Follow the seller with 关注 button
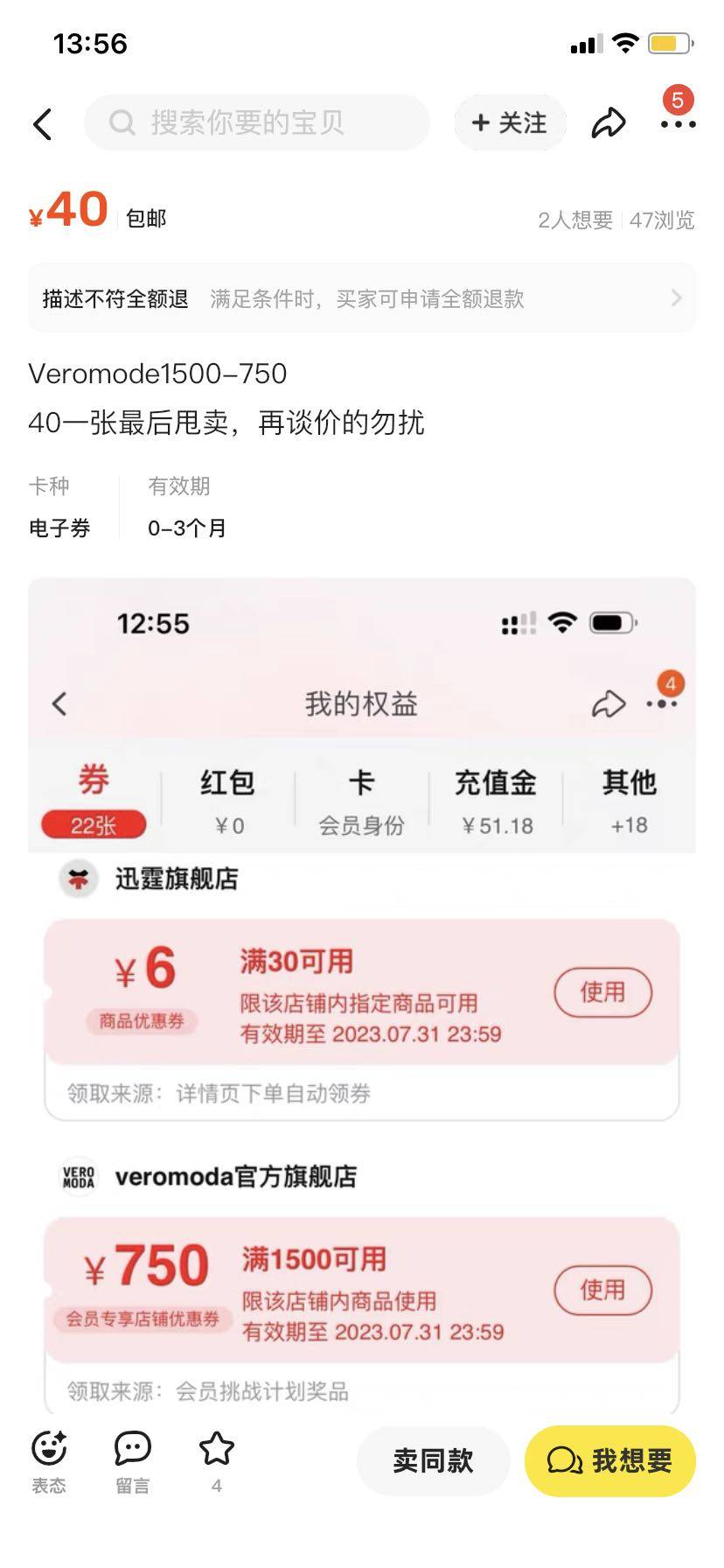The image size is (724, 1568). (510, 122)
